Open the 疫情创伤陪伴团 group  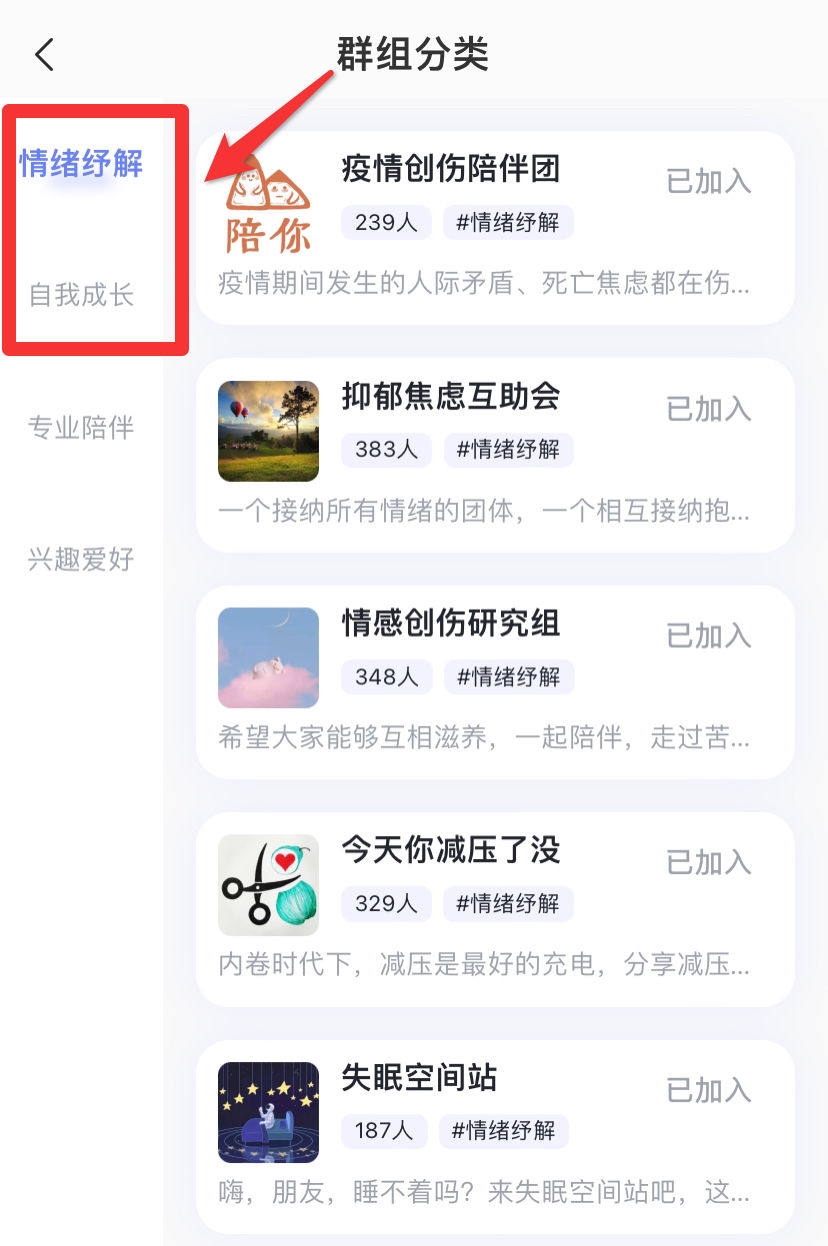coord(450,169)
